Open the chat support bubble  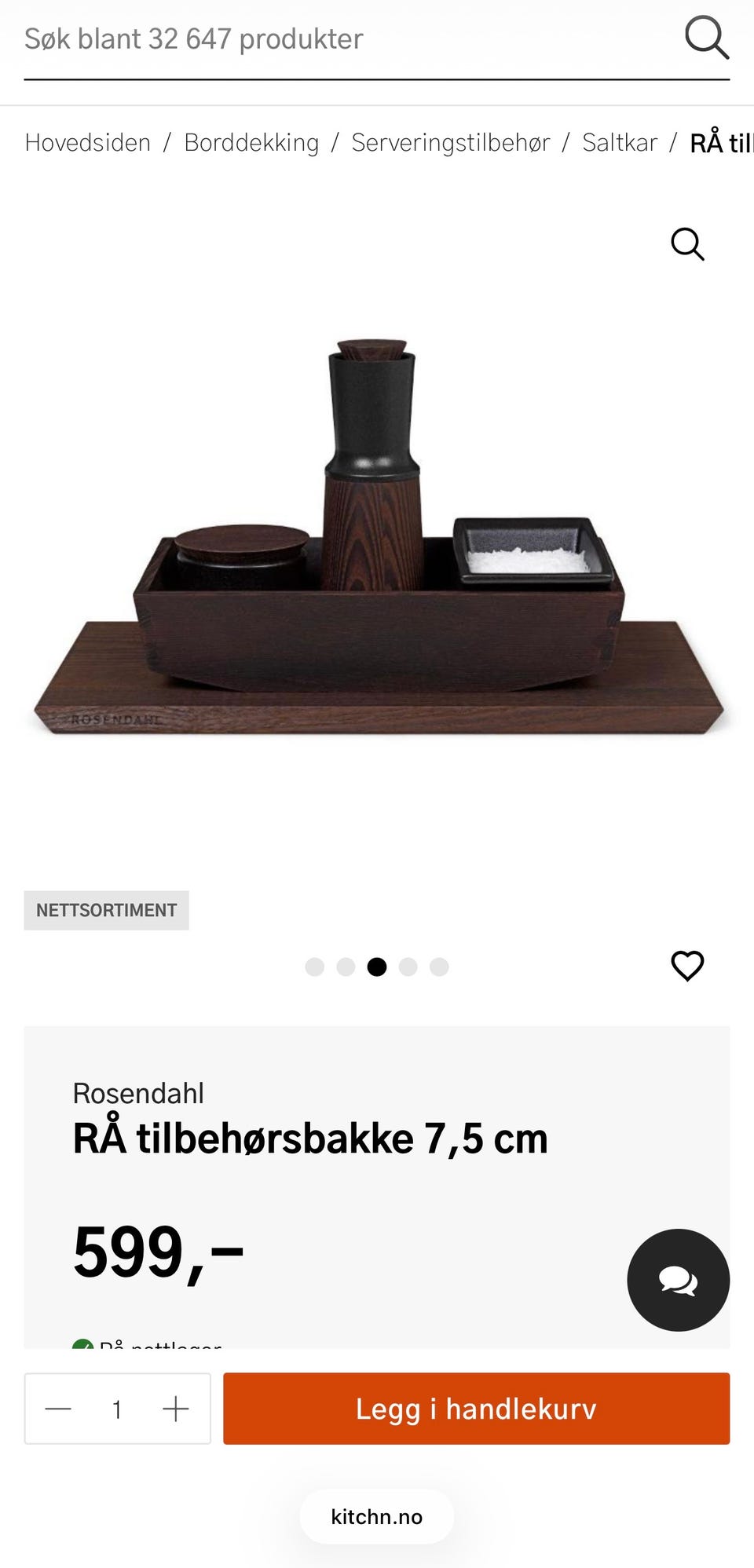click(x=678, y=1280)
